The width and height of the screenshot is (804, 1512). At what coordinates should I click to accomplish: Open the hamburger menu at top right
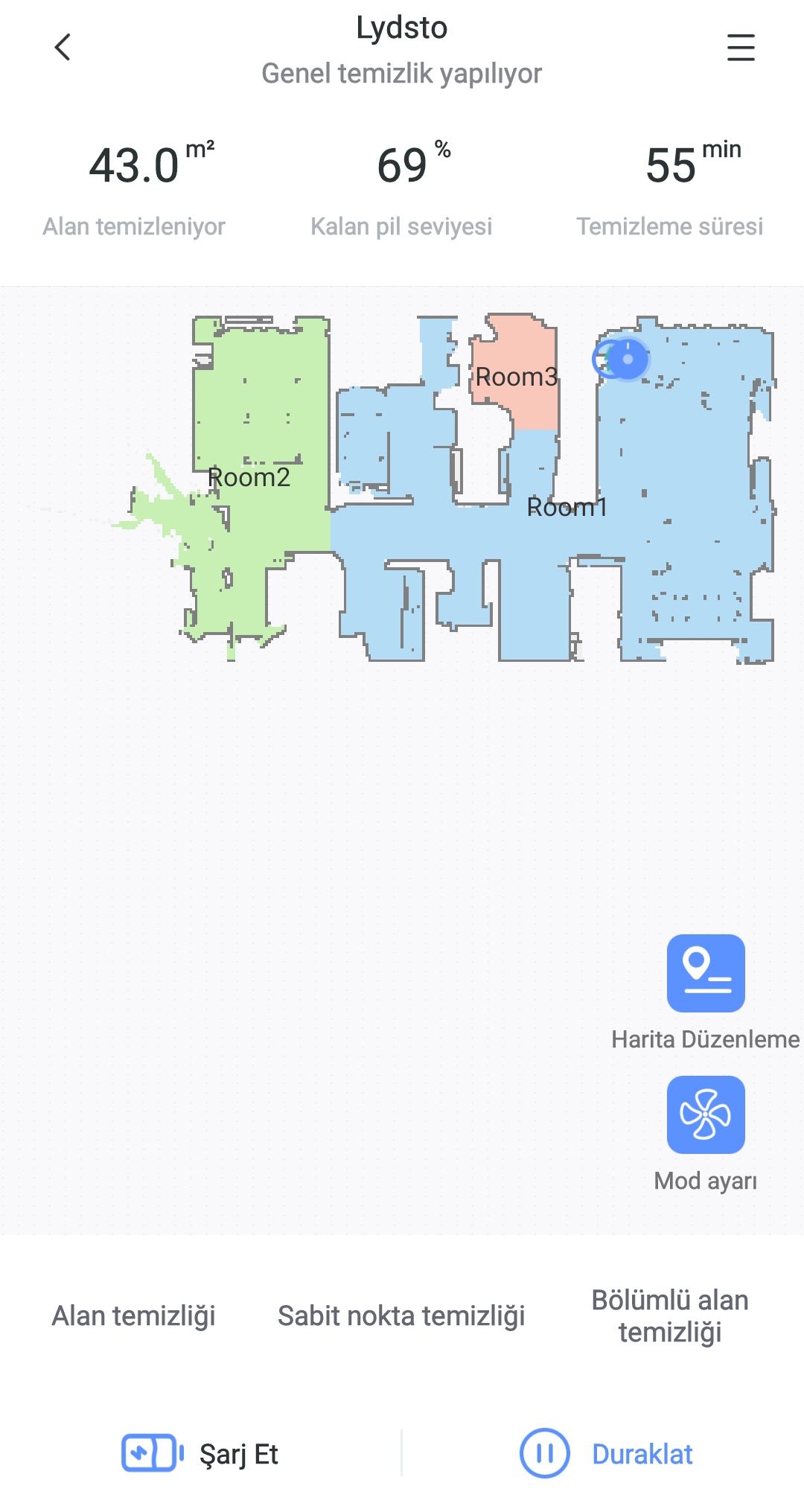point(741,47)
